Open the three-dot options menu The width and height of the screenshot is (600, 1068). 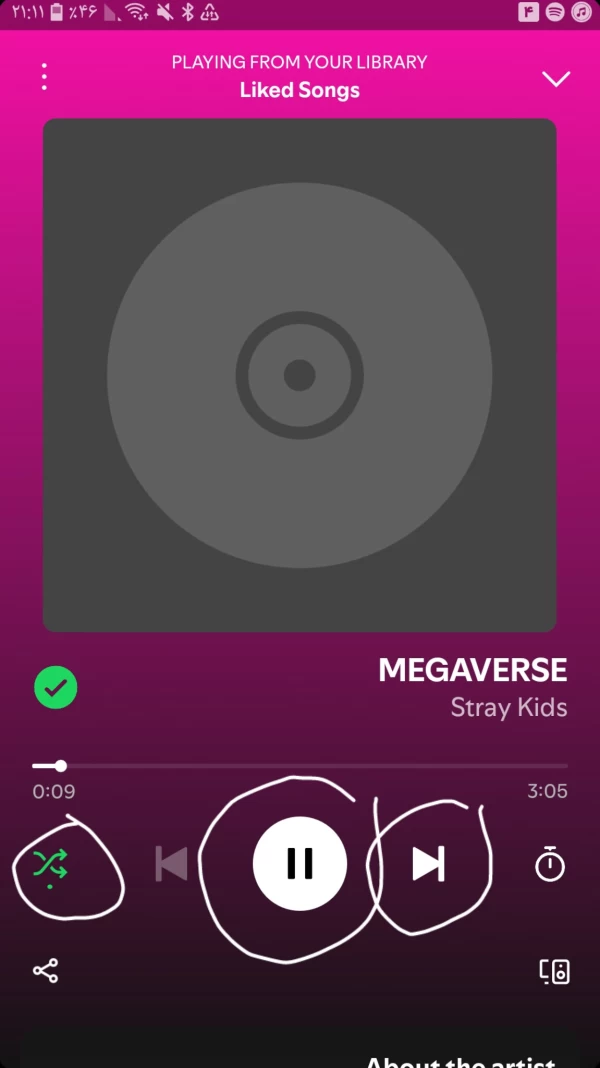tap(44, 77)
